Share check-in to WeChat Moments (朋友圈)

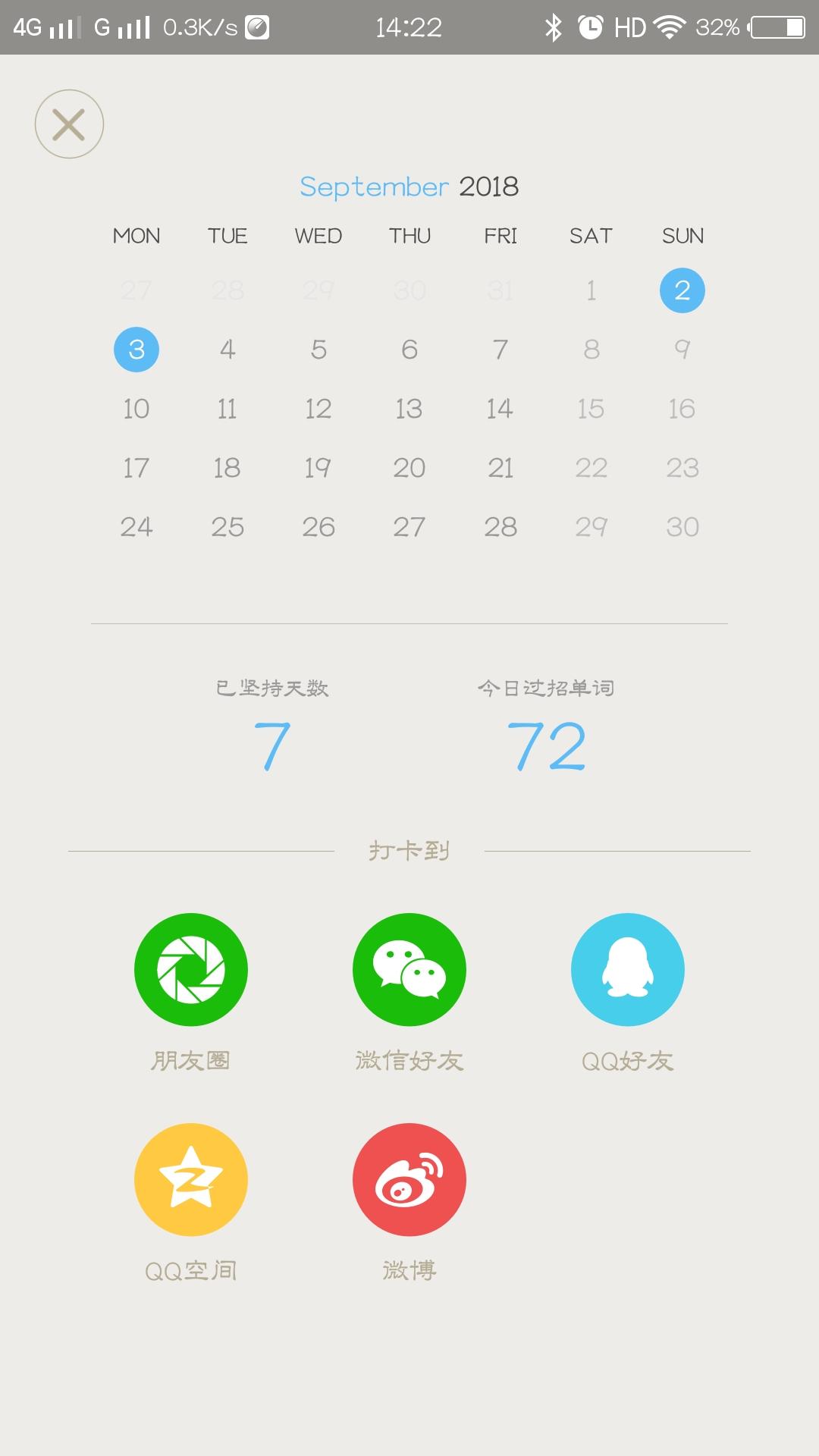pos(191,970)
